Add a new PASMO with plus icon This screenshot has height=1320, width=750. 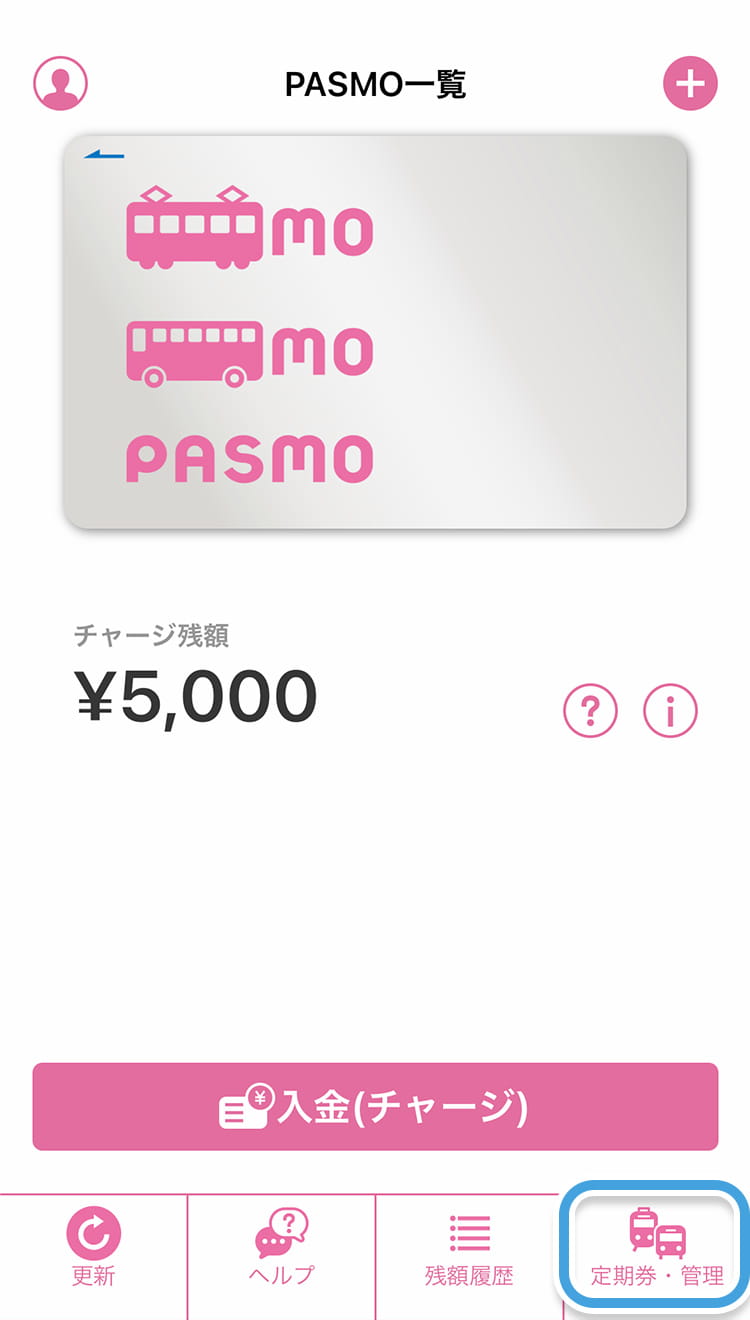click(x=690, y=83)
